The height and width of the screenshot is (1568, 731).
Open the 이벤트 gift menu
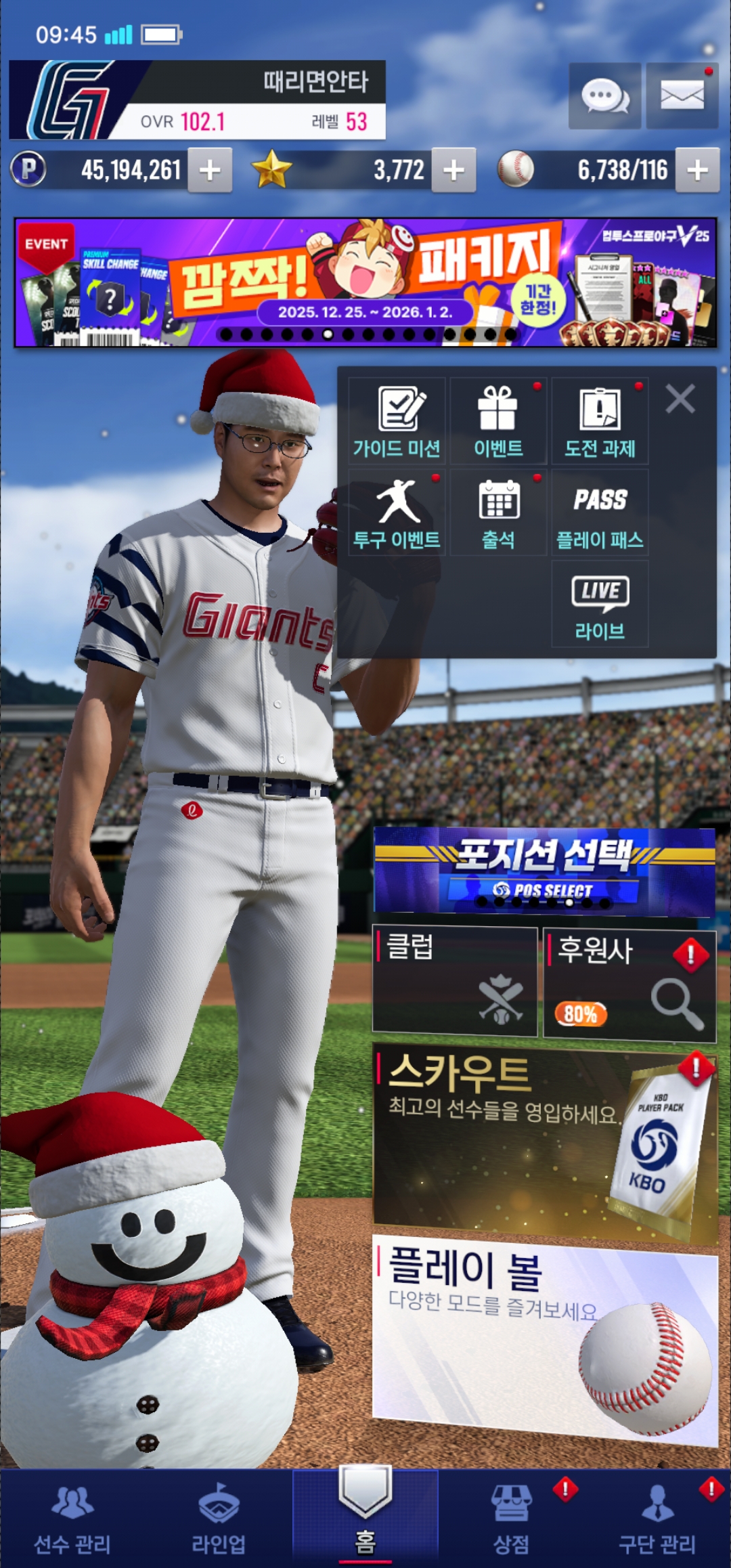[x=498, y=420]
